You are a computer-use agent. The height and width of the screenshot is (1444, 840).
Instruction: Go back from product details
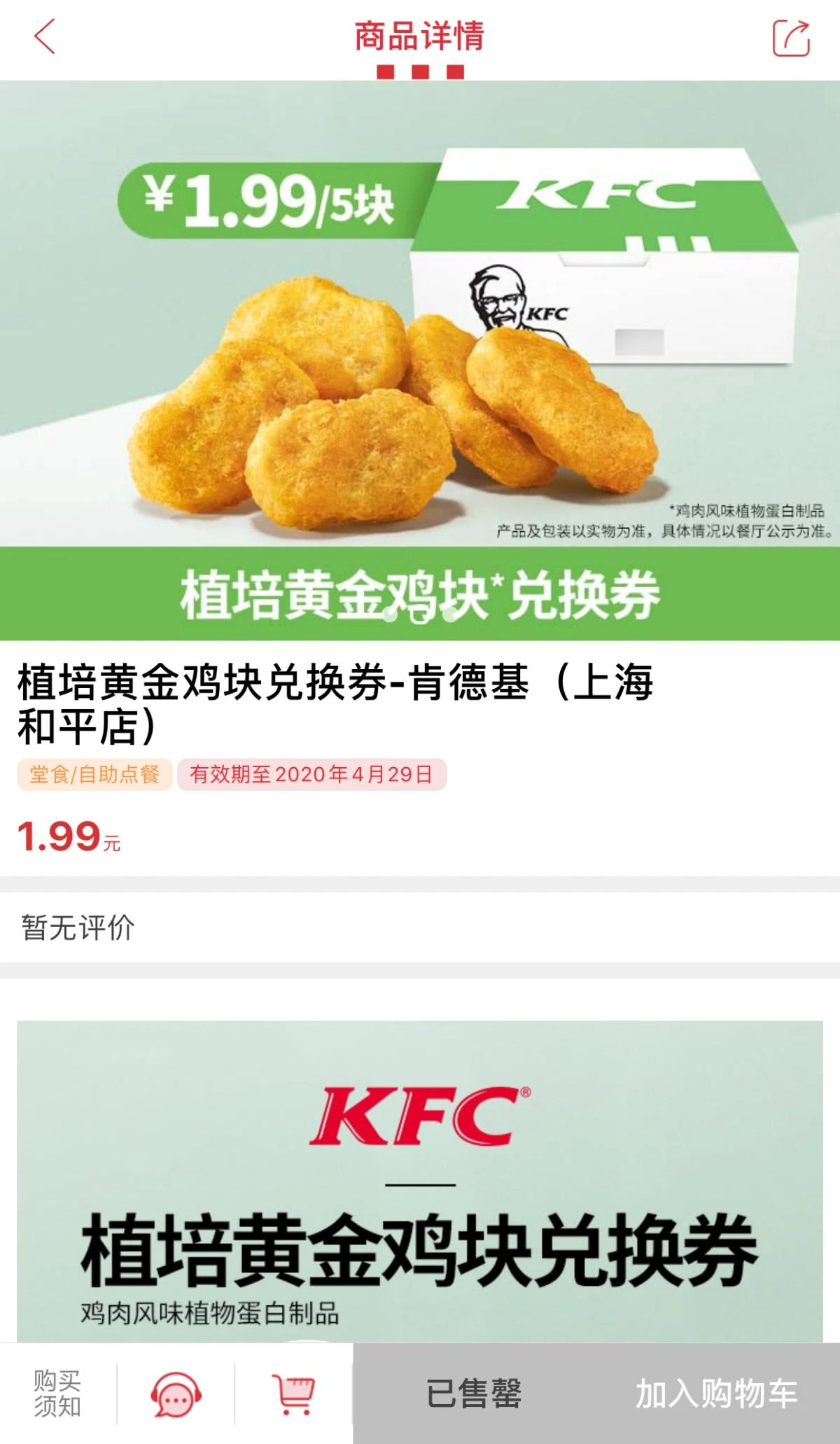coord(44,36)
